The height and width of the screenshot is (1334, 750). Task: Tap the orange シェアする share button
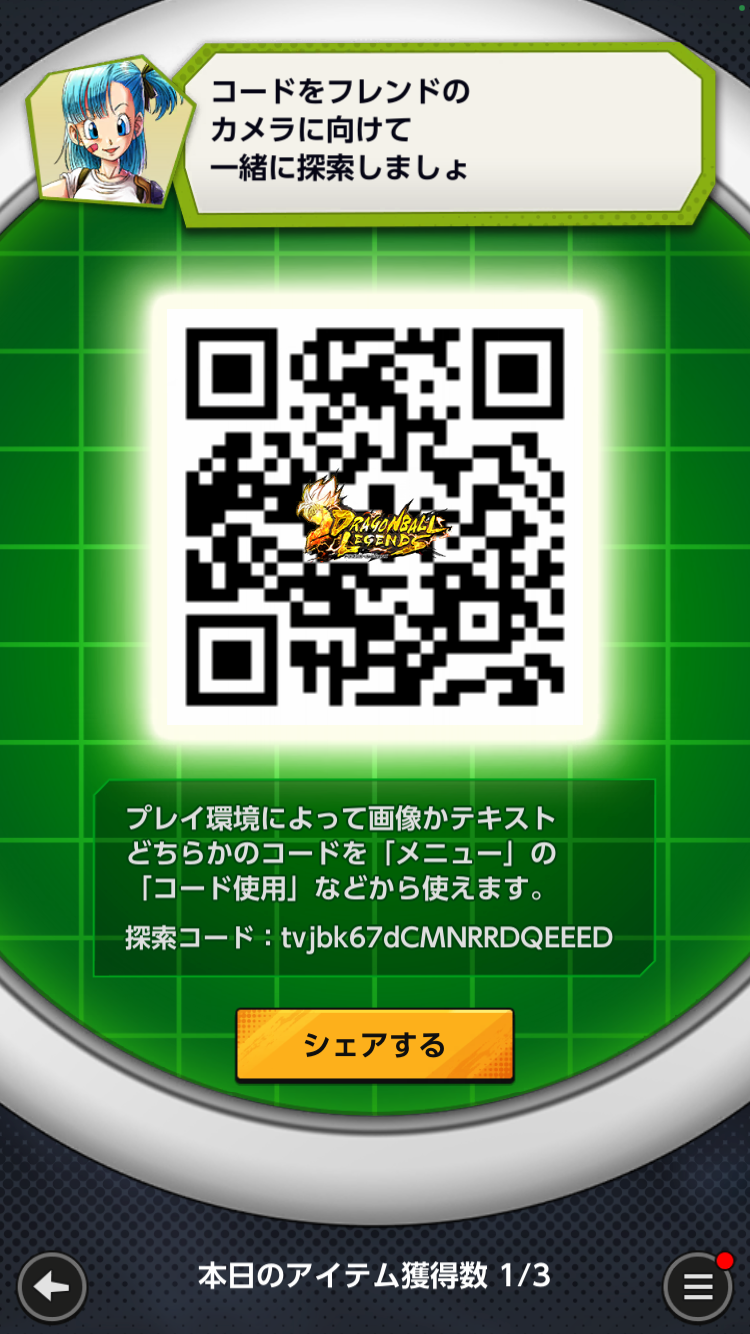pos(374,1045)
